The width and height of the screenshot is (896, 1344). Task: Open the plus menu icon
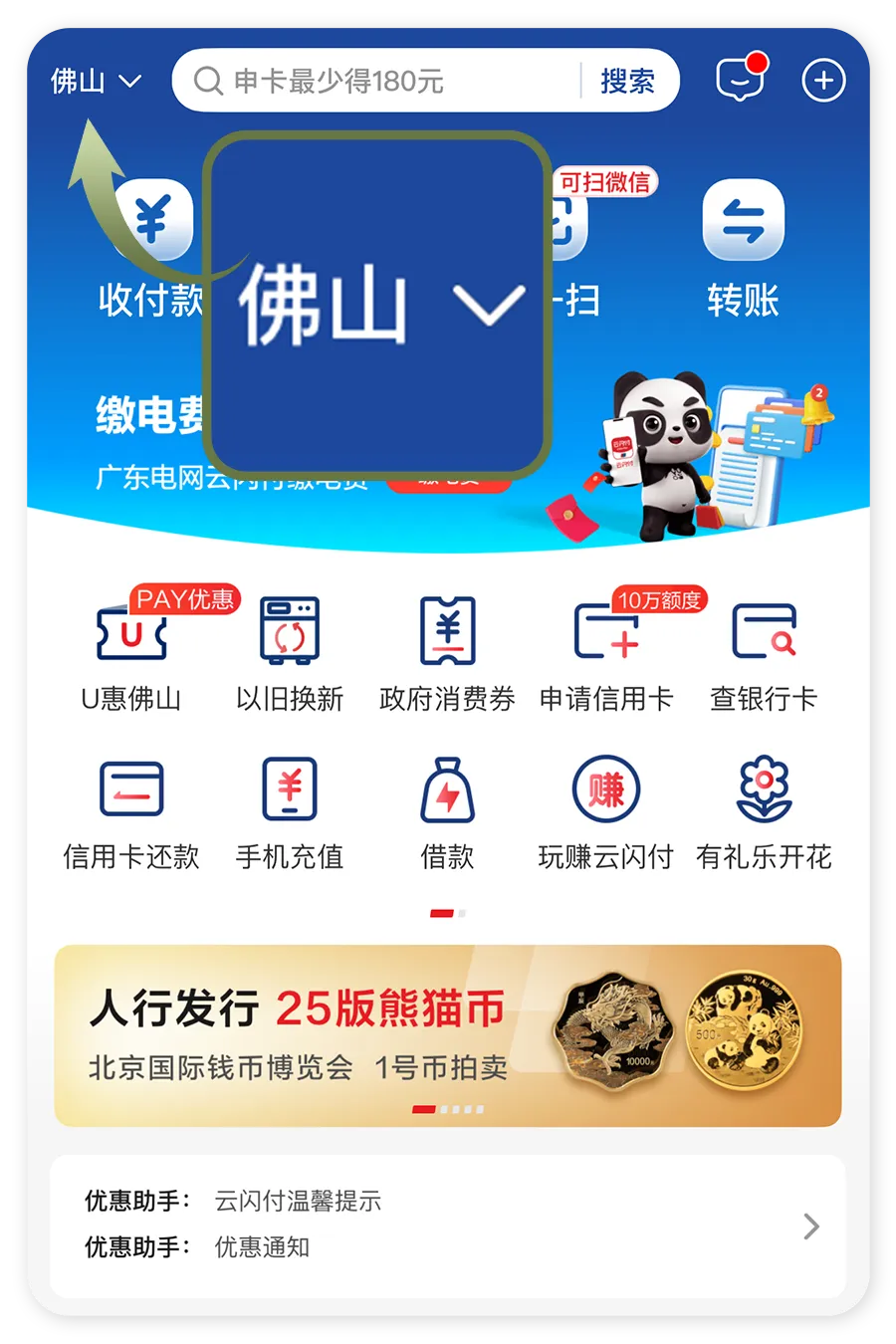[823, 81]
